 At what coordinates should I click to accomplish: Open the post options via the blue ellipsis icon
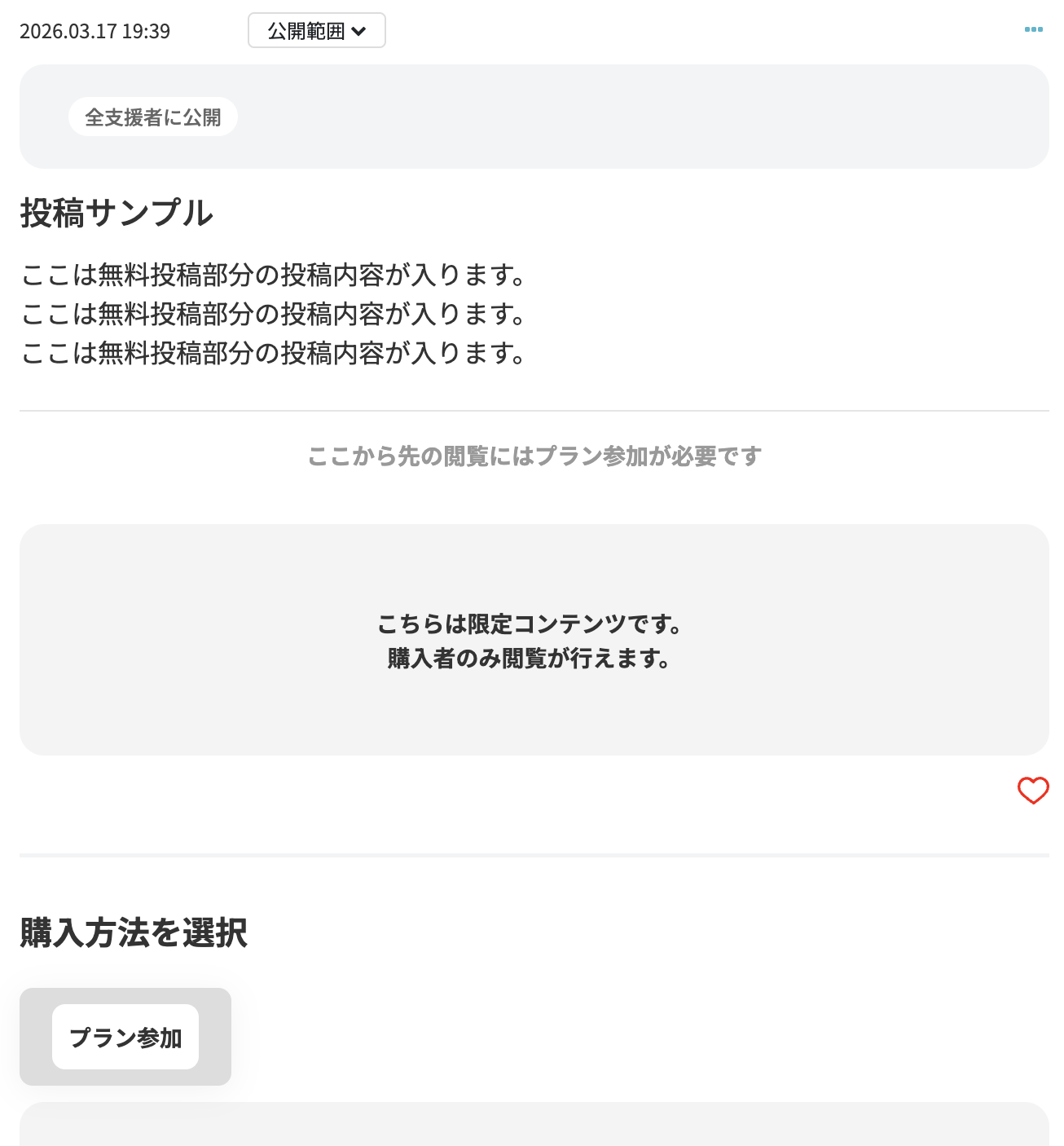(x=1033, y=29)
